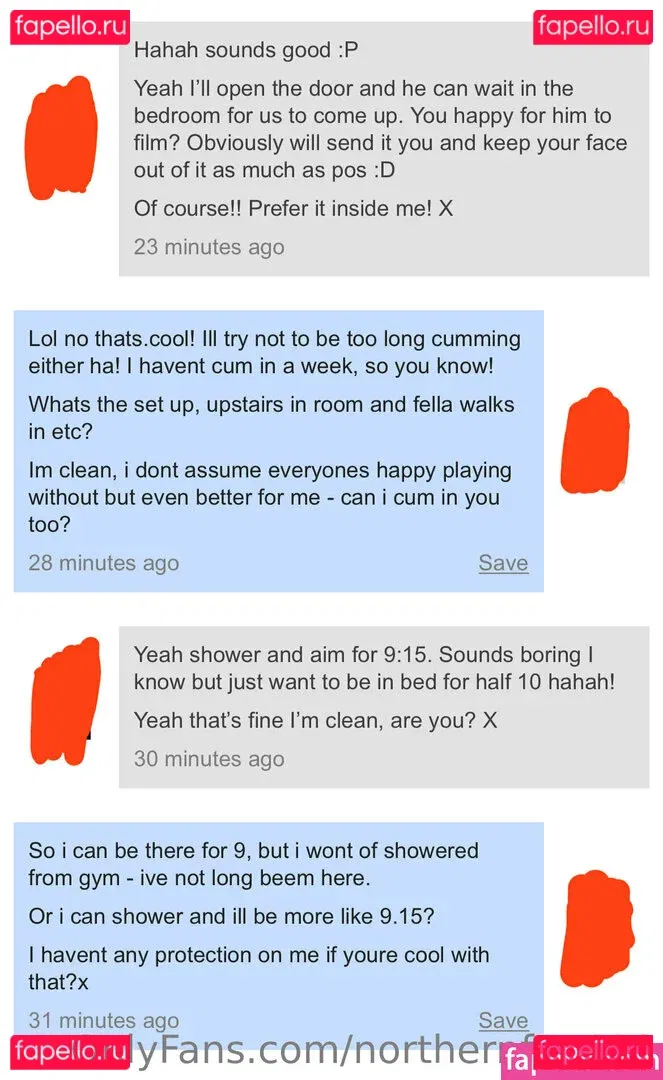Save the message sent 31 minutes ago
The width and height of the screenshot is (663, 1080).
coord(503,1020)
